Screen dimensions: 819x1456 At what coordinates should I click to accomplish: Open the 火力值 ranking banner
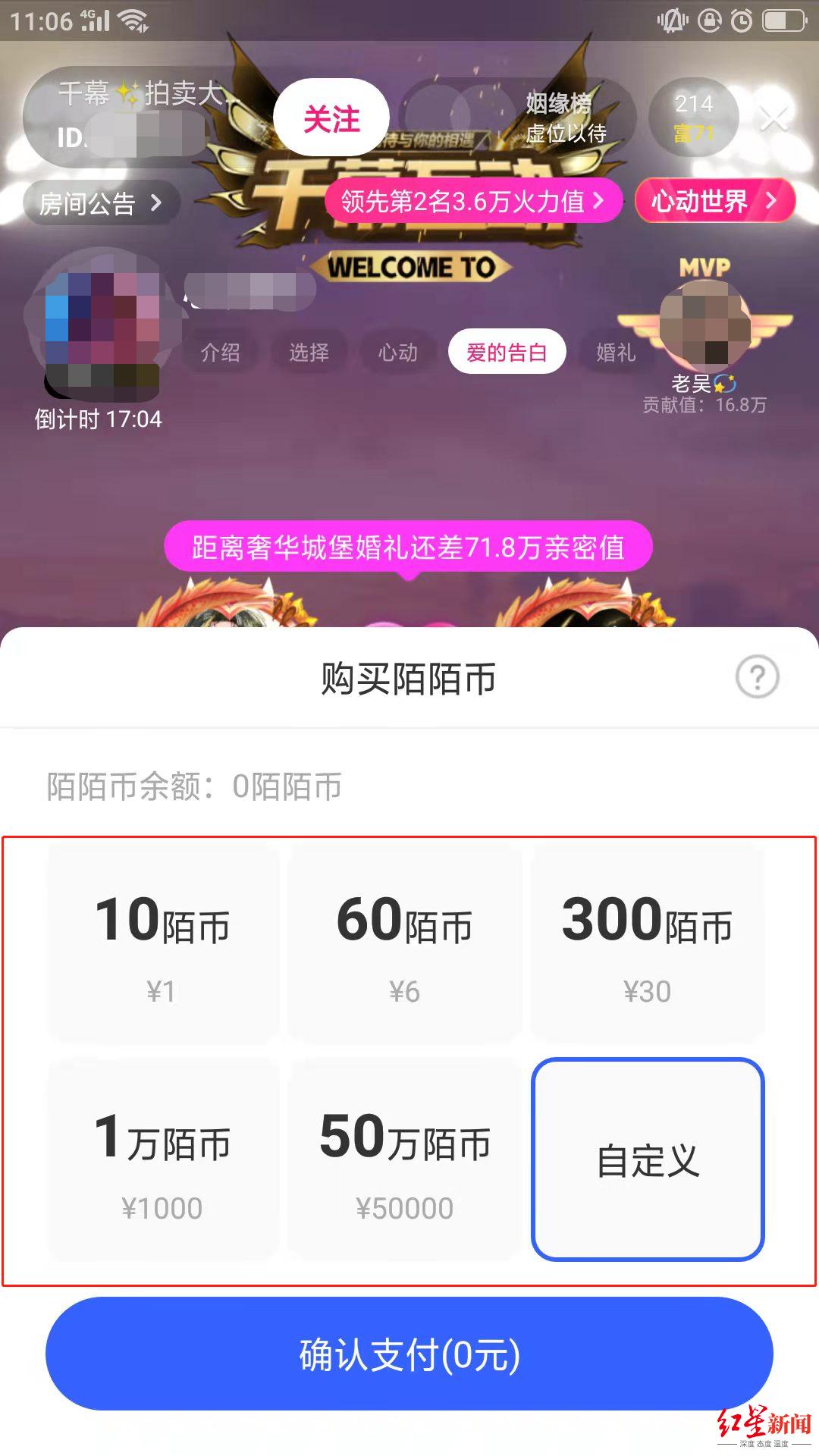472,202
